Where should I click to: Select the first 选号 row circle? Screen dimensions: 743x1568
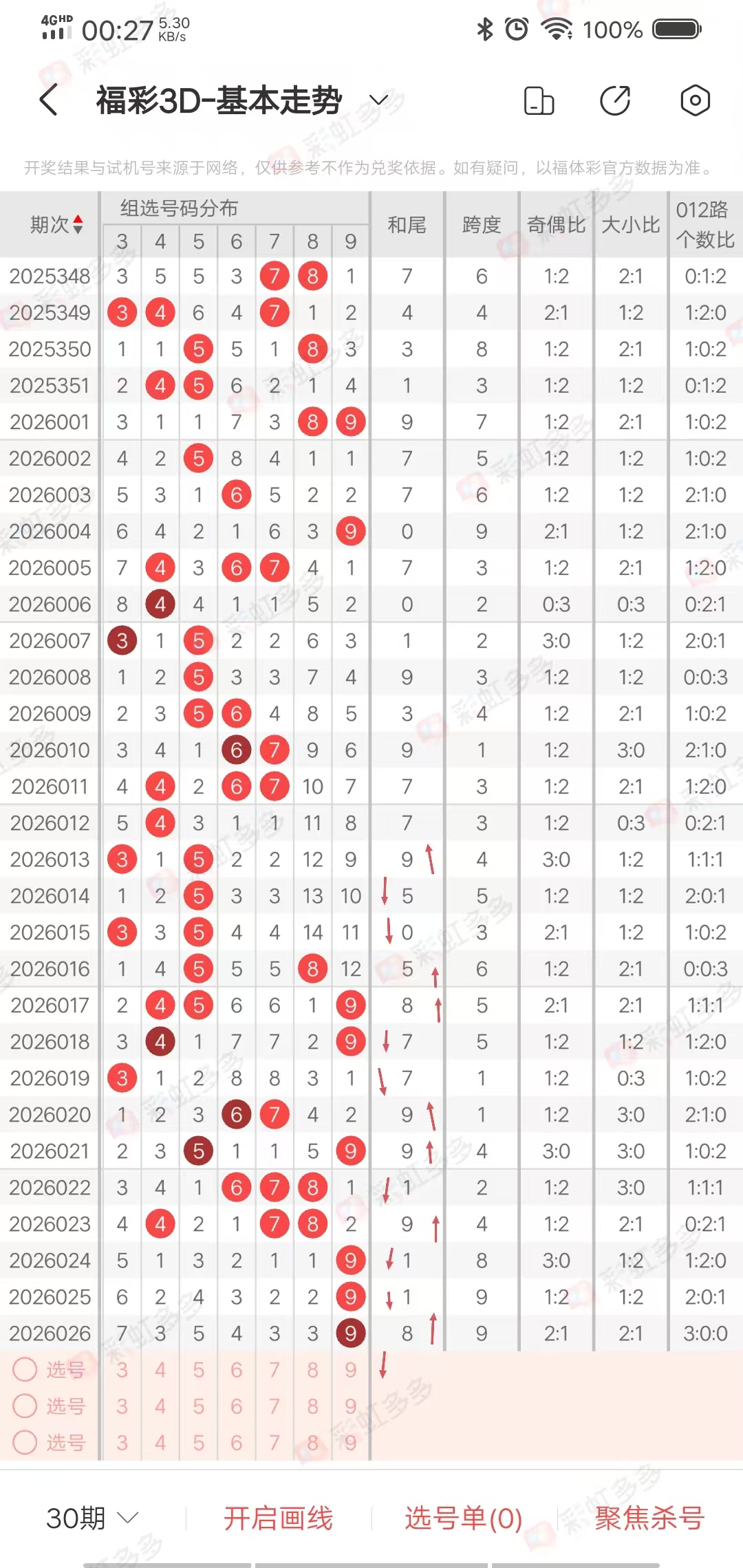click(x=25, y=1369)
